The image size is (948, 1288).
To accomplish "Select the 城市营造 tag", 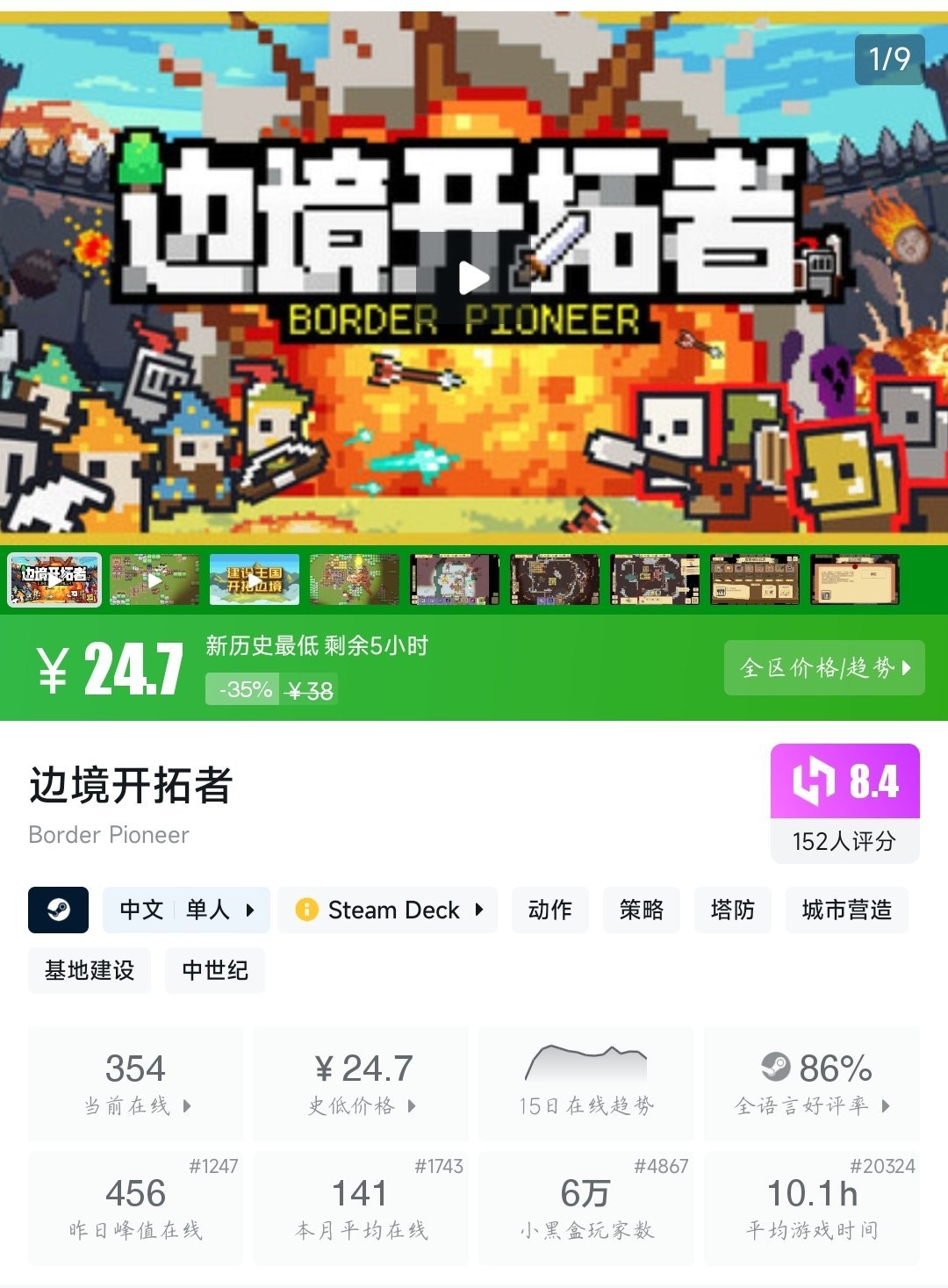I will click(846, 910).
